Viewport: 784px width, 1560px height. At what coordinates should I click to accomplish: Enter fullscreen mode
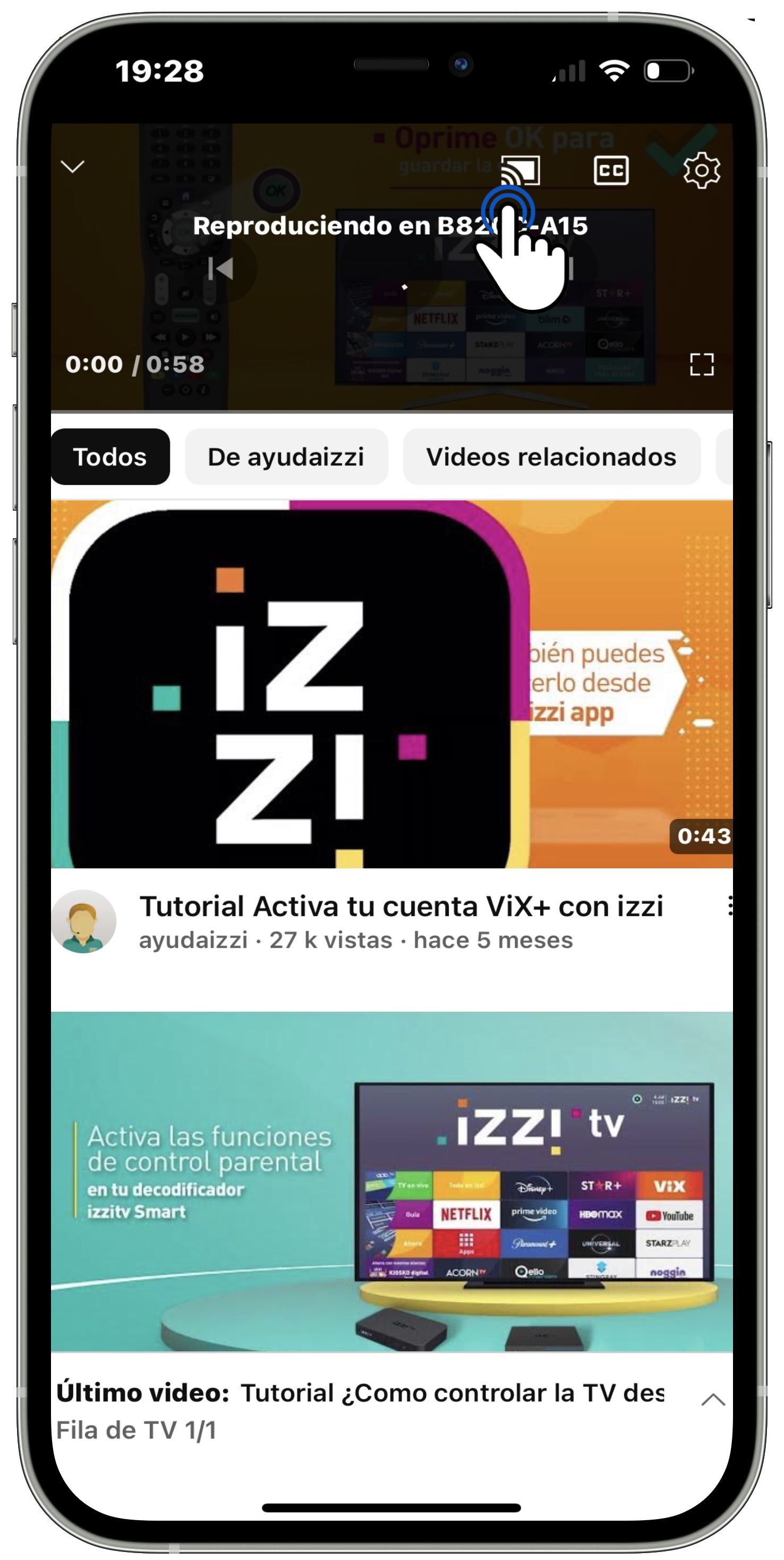point(703,364)
